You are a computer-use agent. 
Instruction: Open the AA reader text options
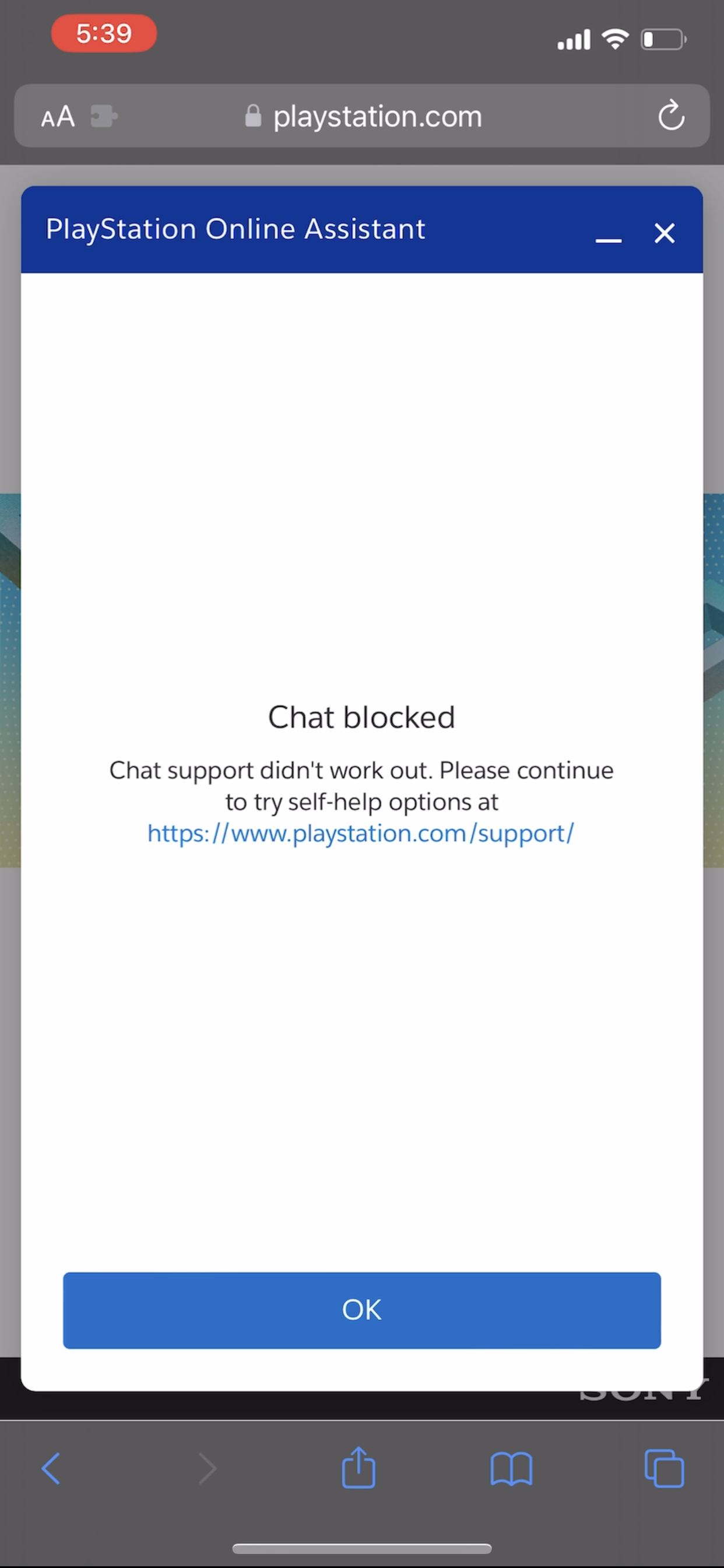[58, 116]
